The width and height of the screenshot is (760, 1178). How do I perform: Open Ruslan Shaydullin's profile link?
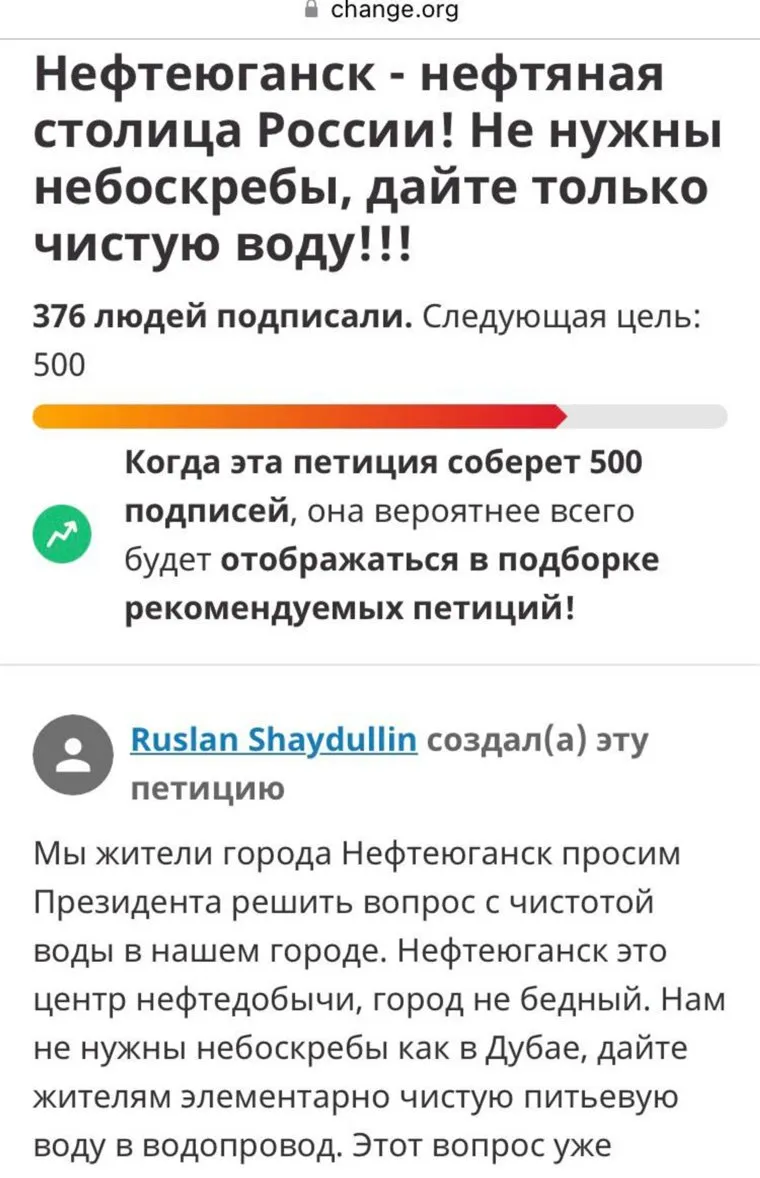click(274, 741)
